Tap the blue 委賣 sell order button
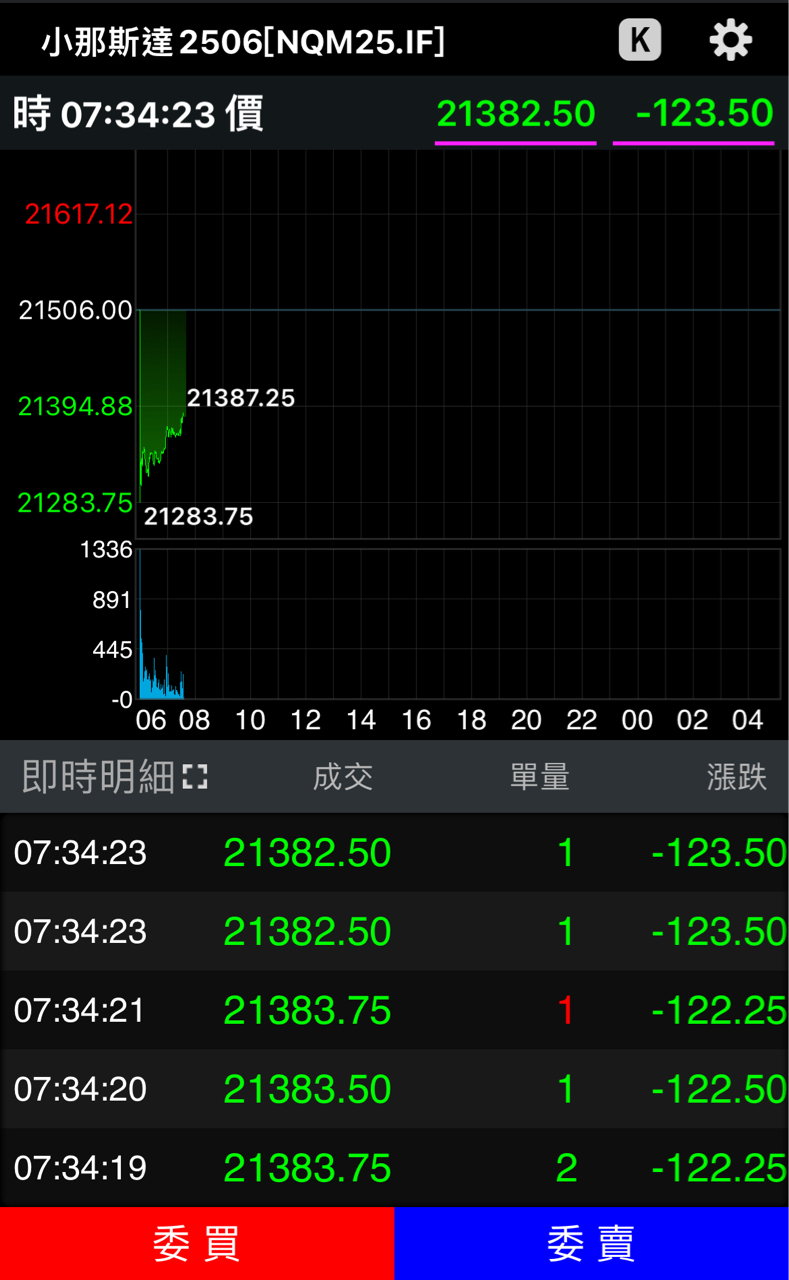This screenshot has height=1280, width=789. click(591, 1243)
